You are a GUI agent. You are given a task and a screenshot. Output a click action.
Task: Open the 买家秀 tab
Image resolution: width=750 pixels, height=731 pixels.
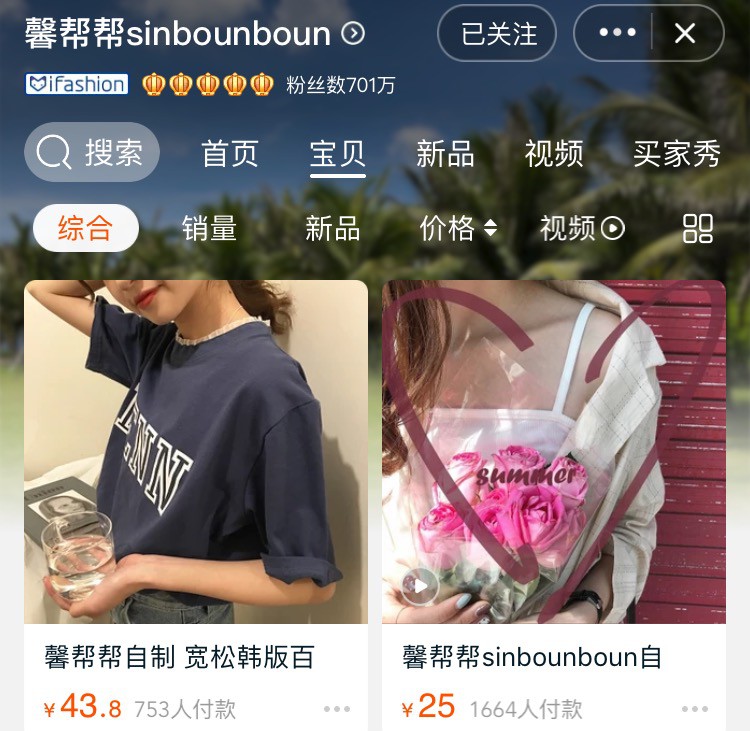(x=676, y=153)
